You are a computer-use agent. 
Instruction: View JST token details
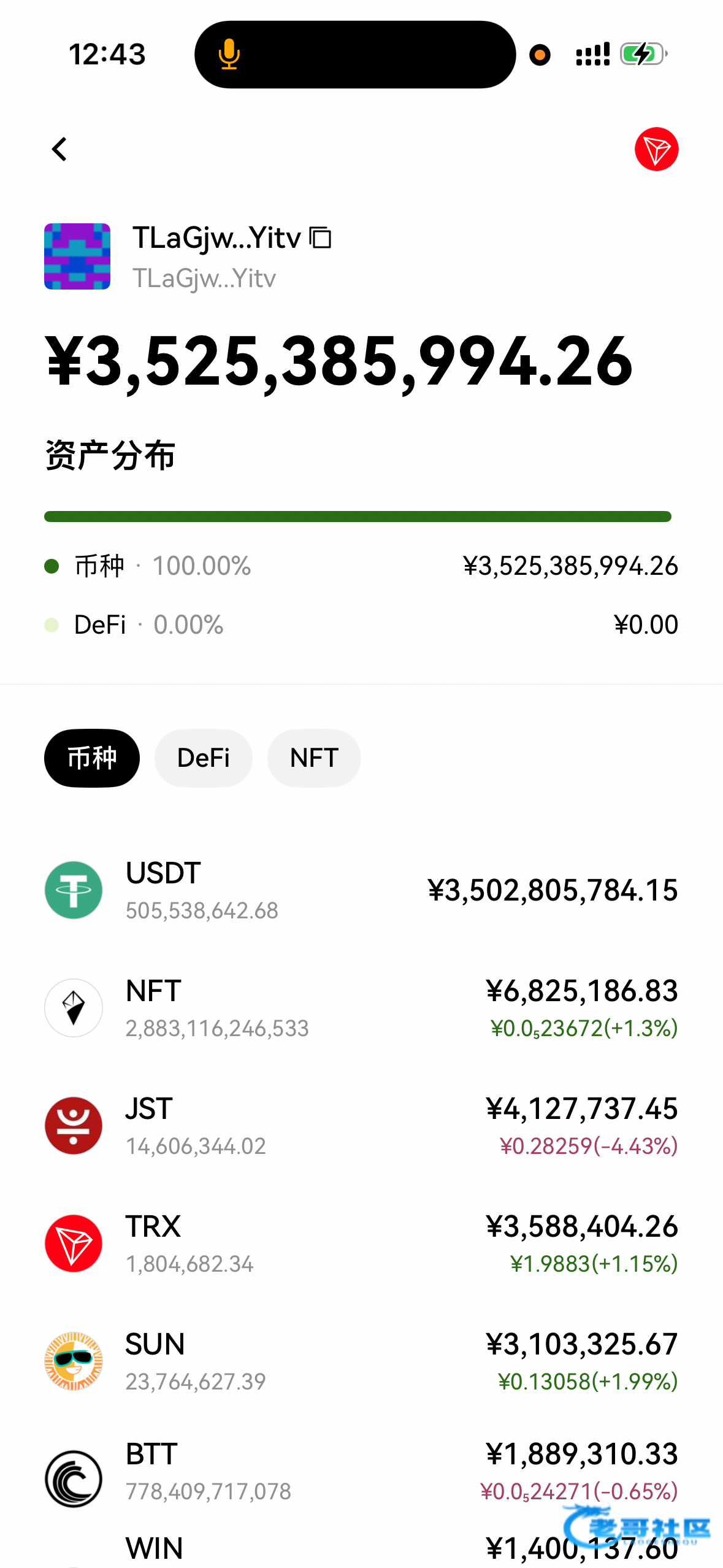(361, 1126)
